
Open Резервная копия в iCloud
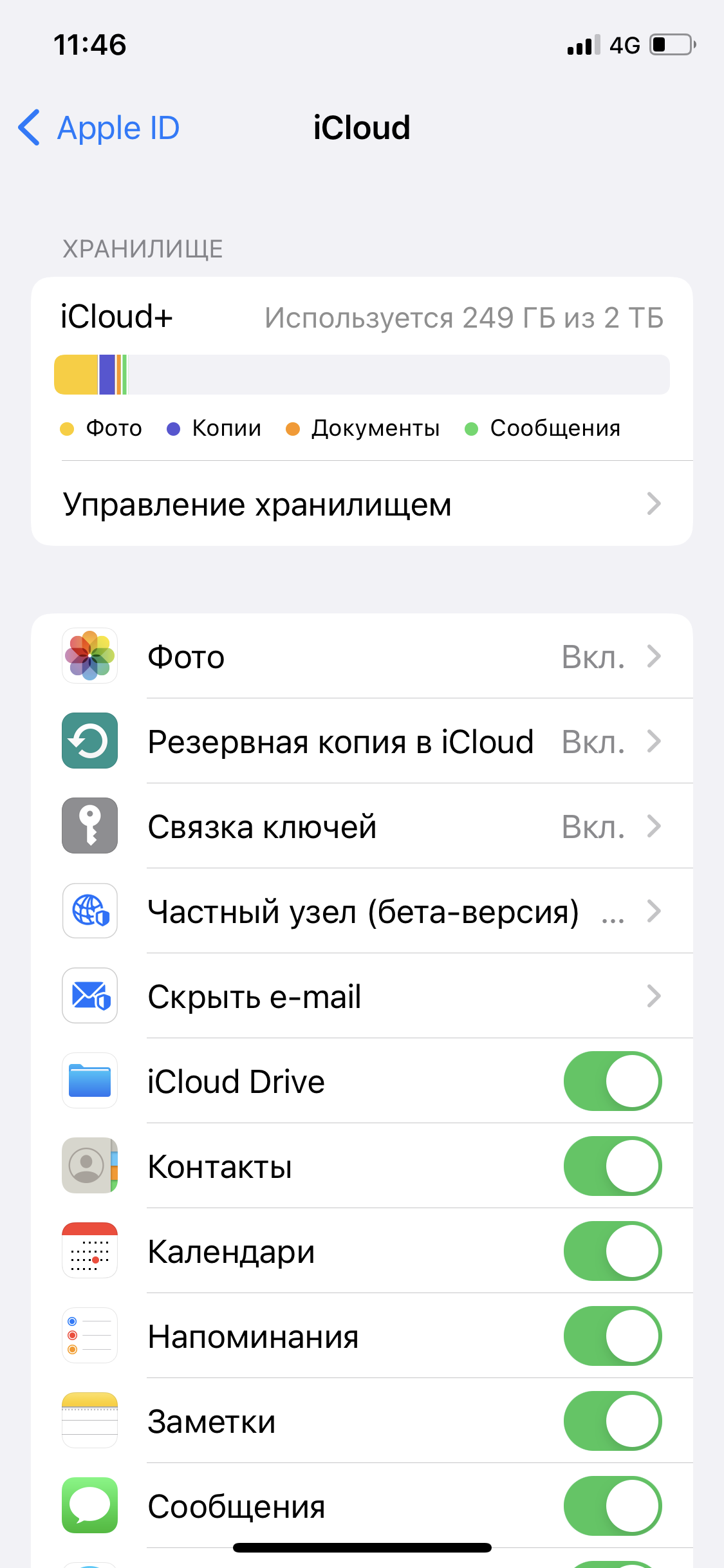pos(361,742)
